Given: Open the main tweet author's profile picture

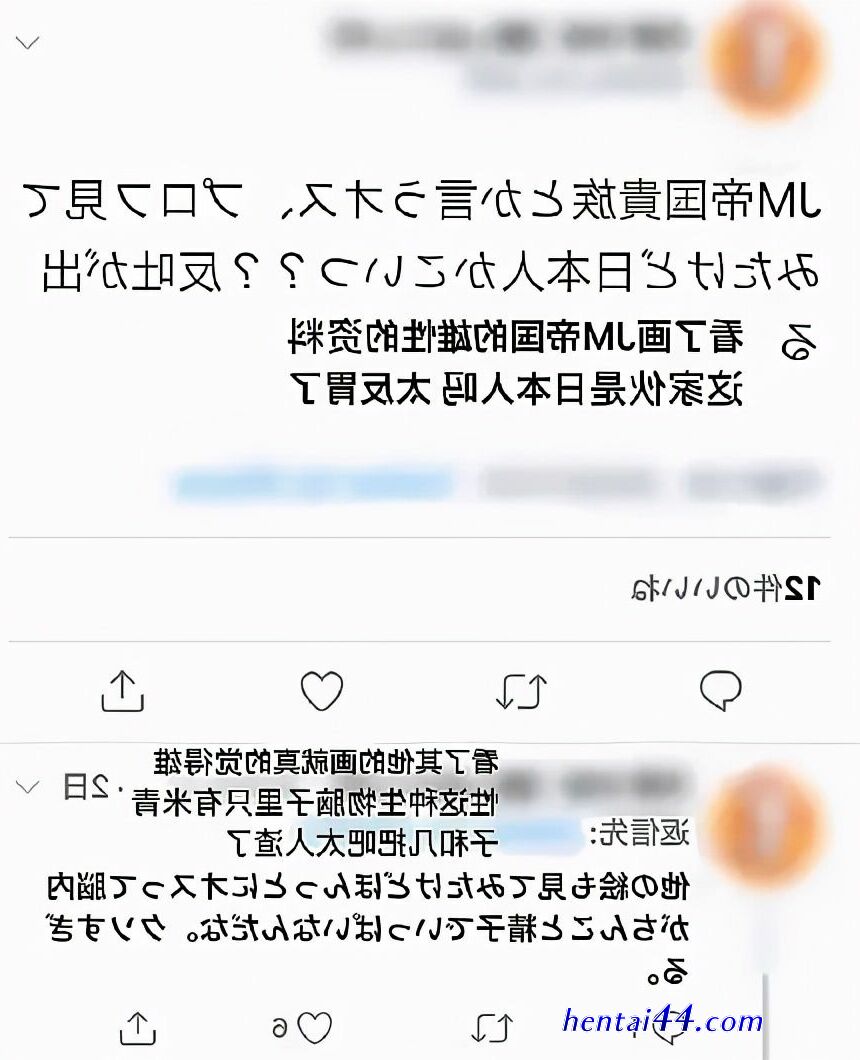Looking at the screenshot, I should 765,62.
